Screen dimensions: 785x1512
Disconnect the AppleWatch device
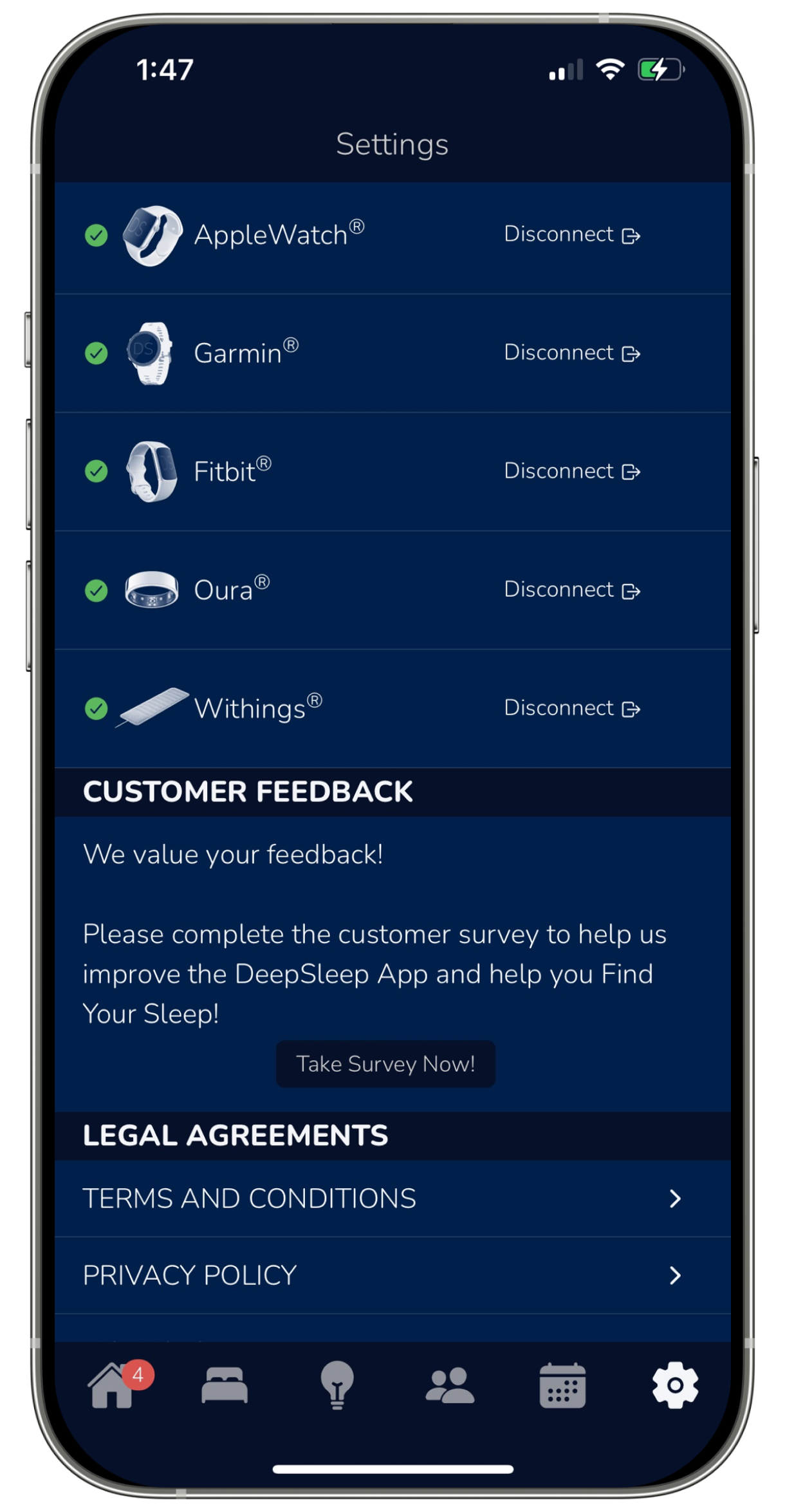[571, 235]
